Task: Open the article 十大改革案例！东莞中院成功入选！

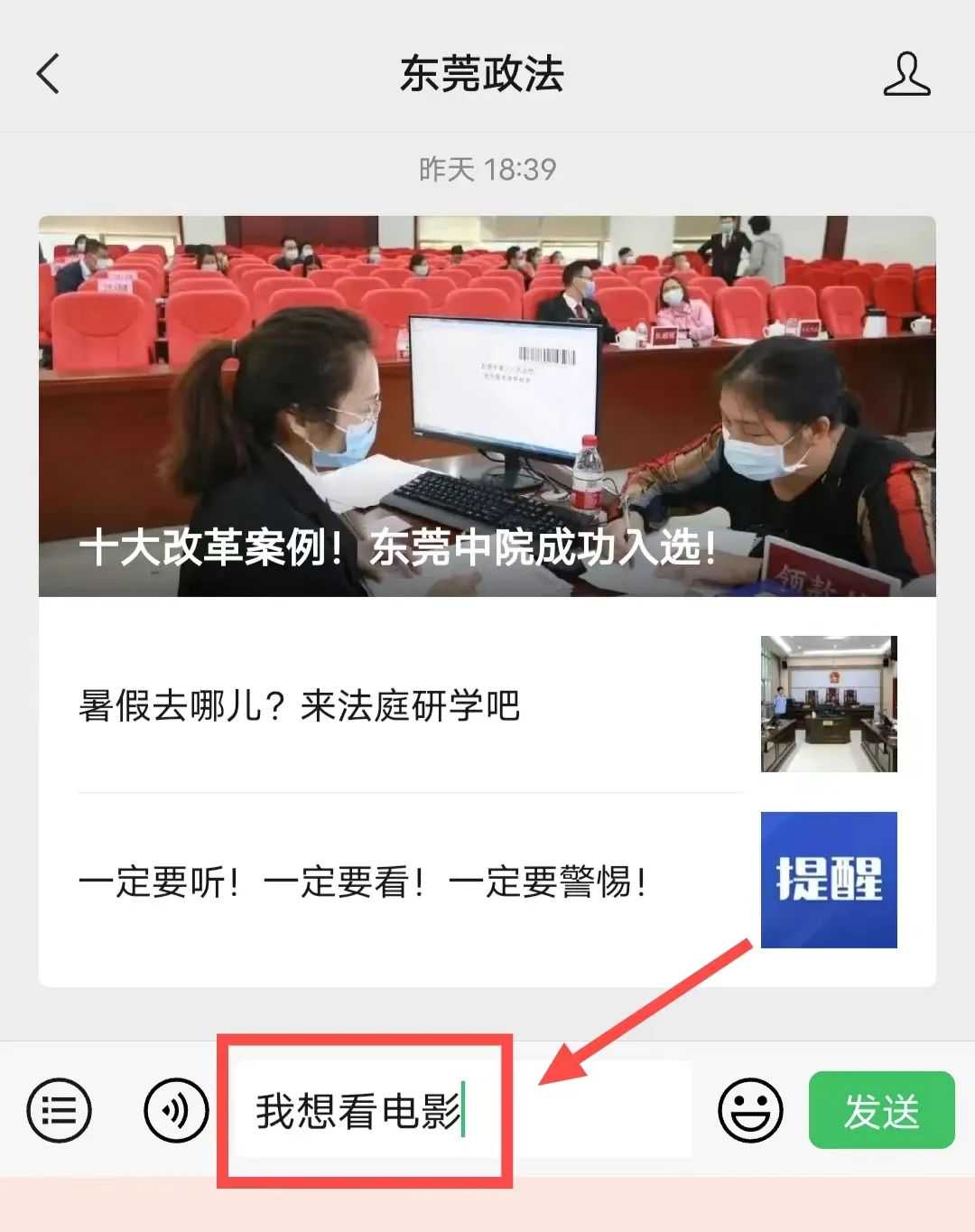Action: click(x=487, y=406)
